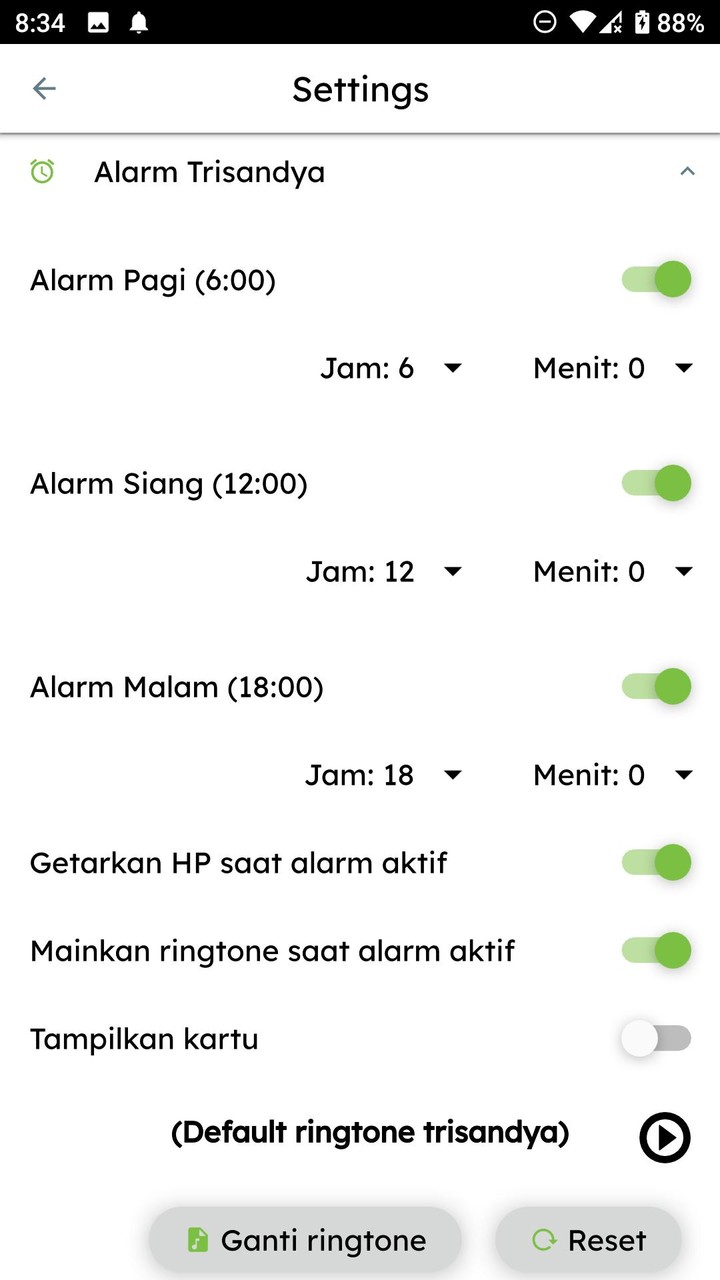
Task: Play the default ringtone trisandya
Action: pyautogui.click(x=665, y=1137)
